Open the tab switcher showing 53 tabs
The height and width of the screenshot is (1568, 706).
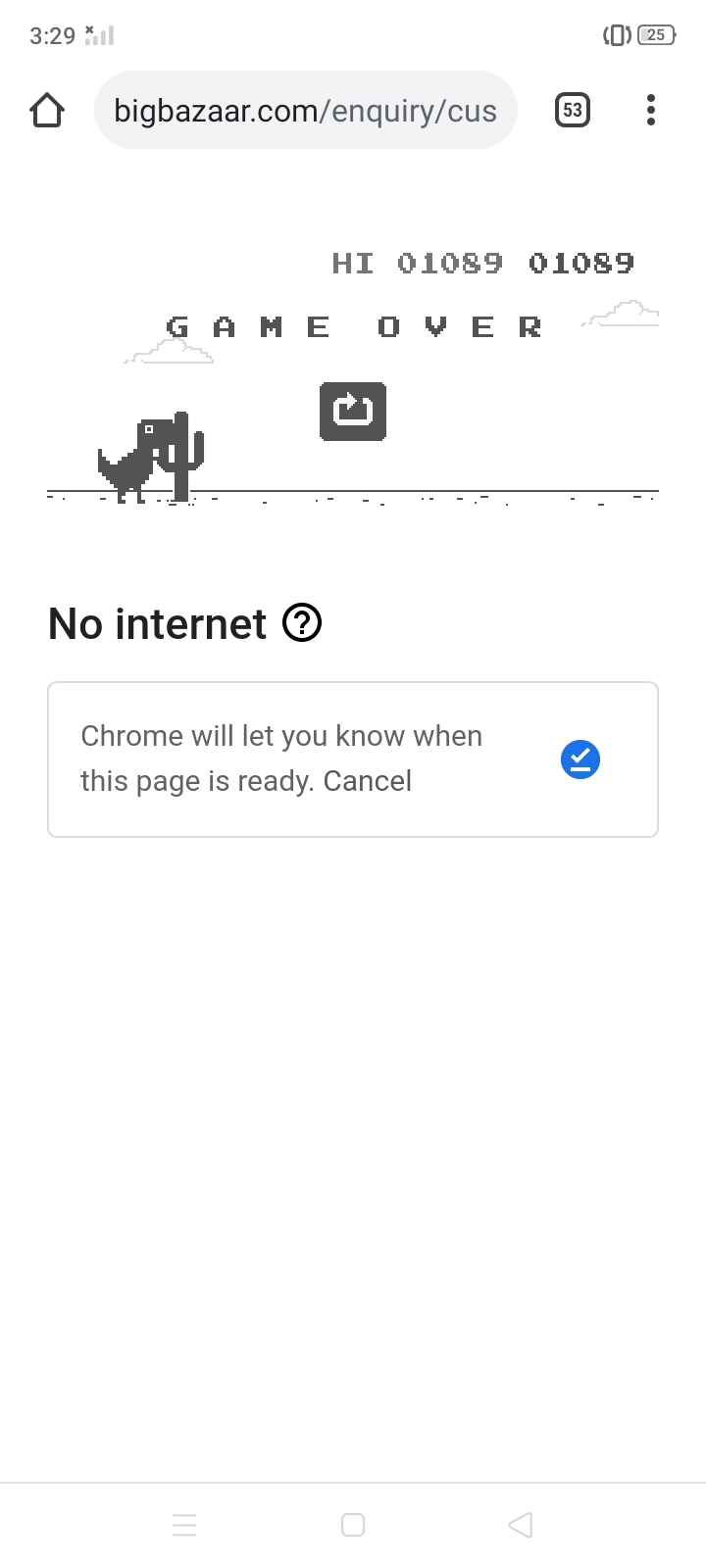coord(573,110)
